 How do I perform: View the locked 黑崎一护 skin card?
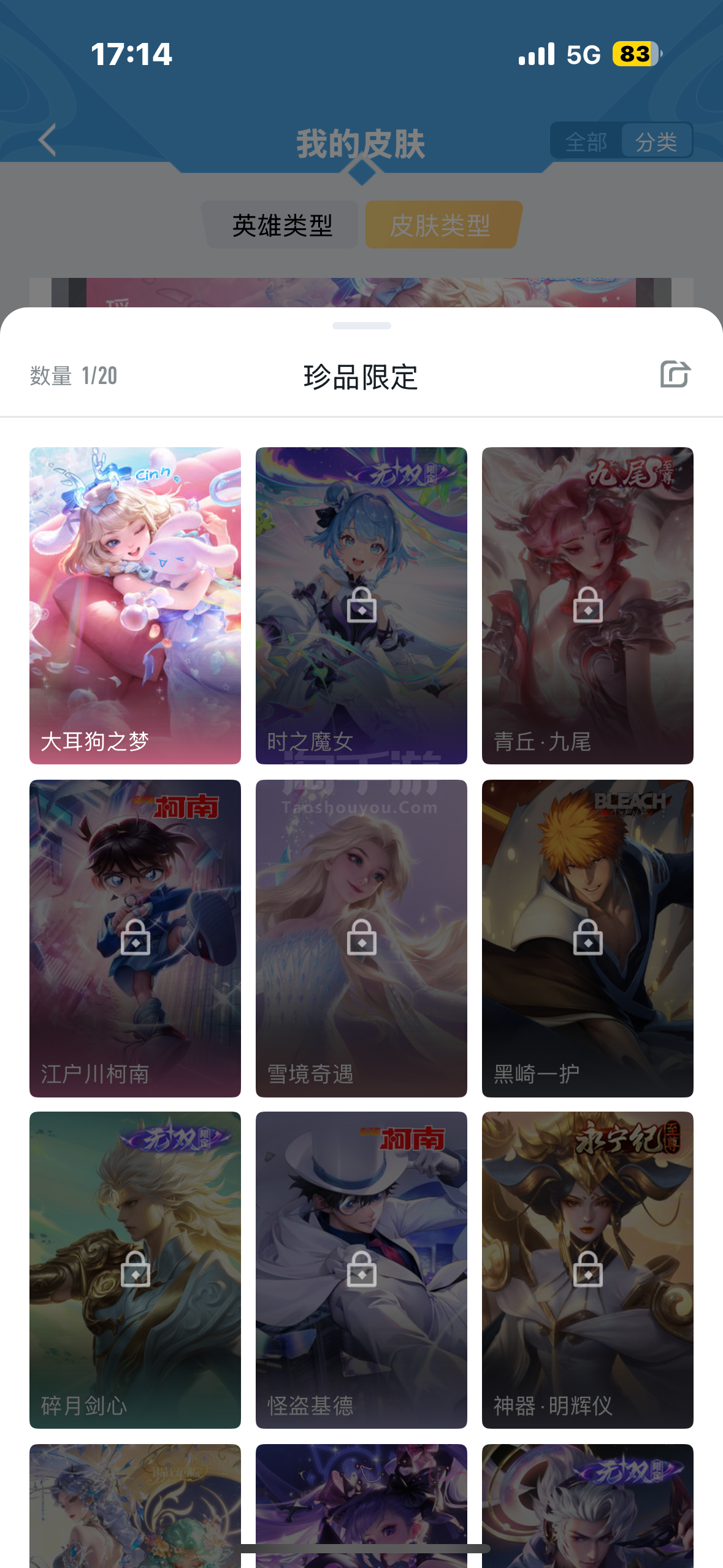click(587, 938)
